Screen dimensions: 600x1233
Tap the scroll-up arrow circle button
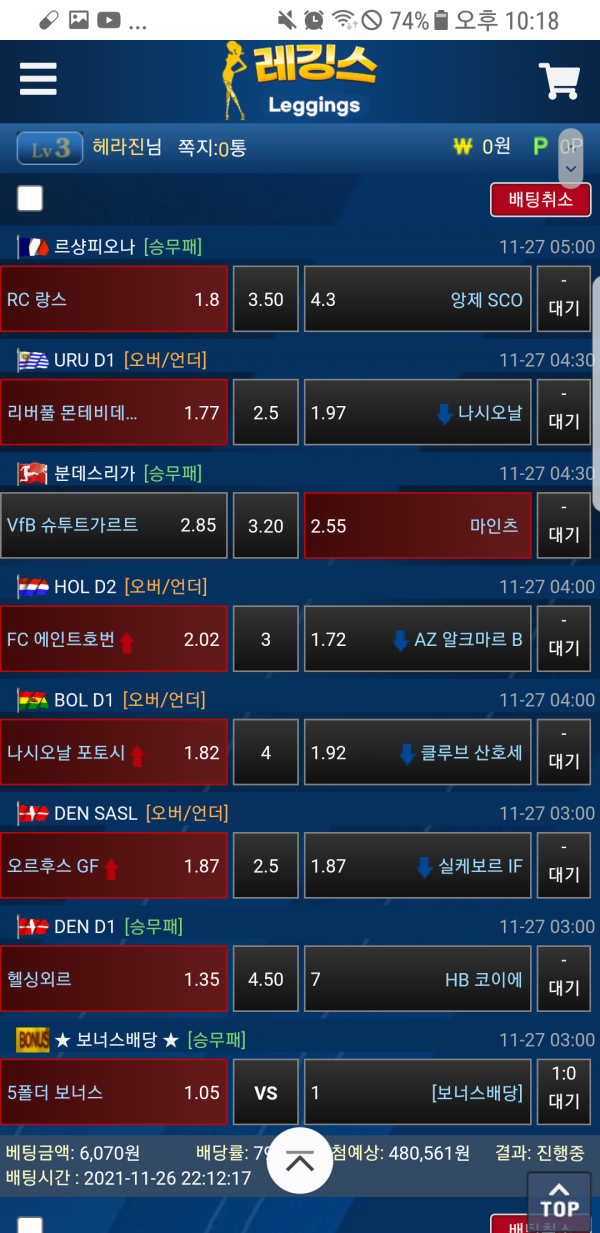[300, 1160]
